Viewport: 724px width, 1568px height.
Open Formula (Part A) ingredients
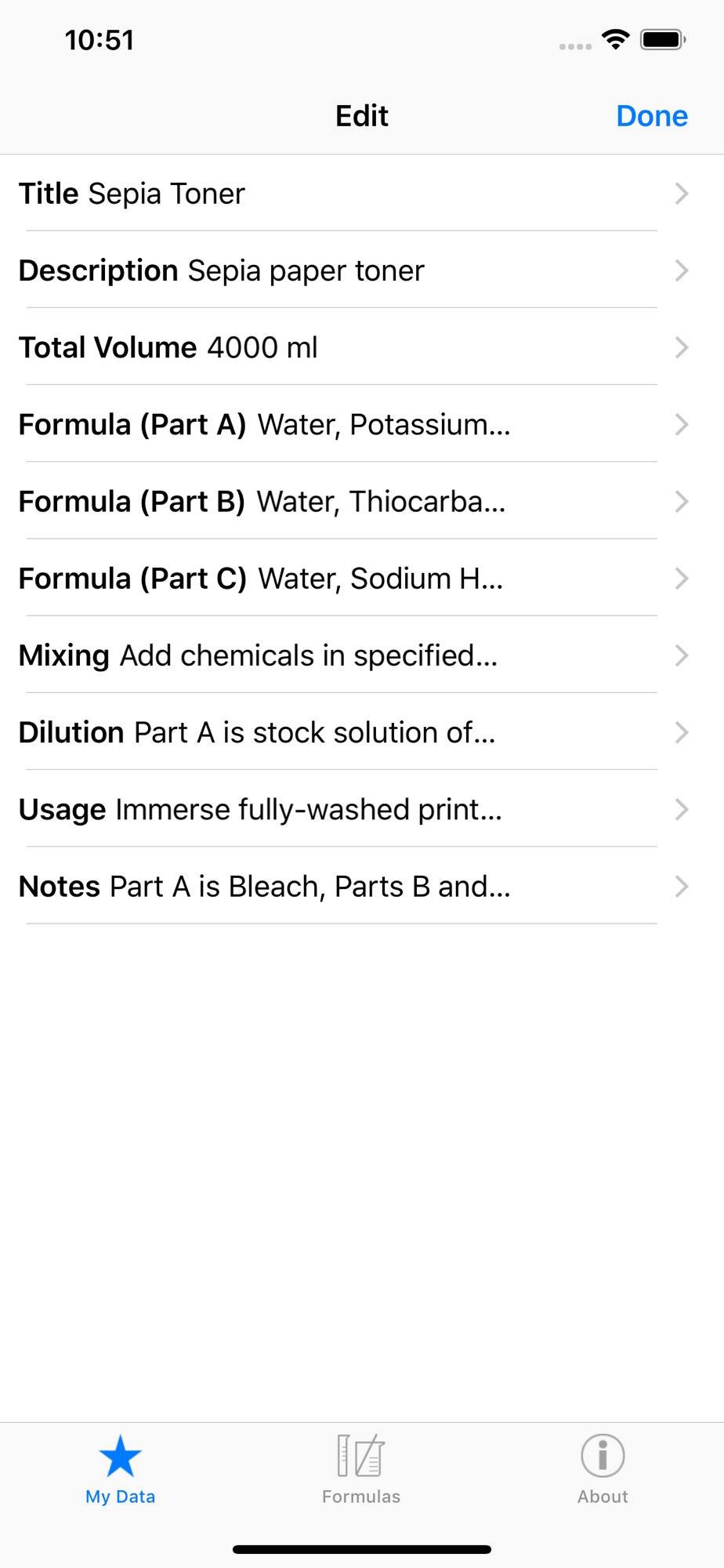click(x=362, y=423)
